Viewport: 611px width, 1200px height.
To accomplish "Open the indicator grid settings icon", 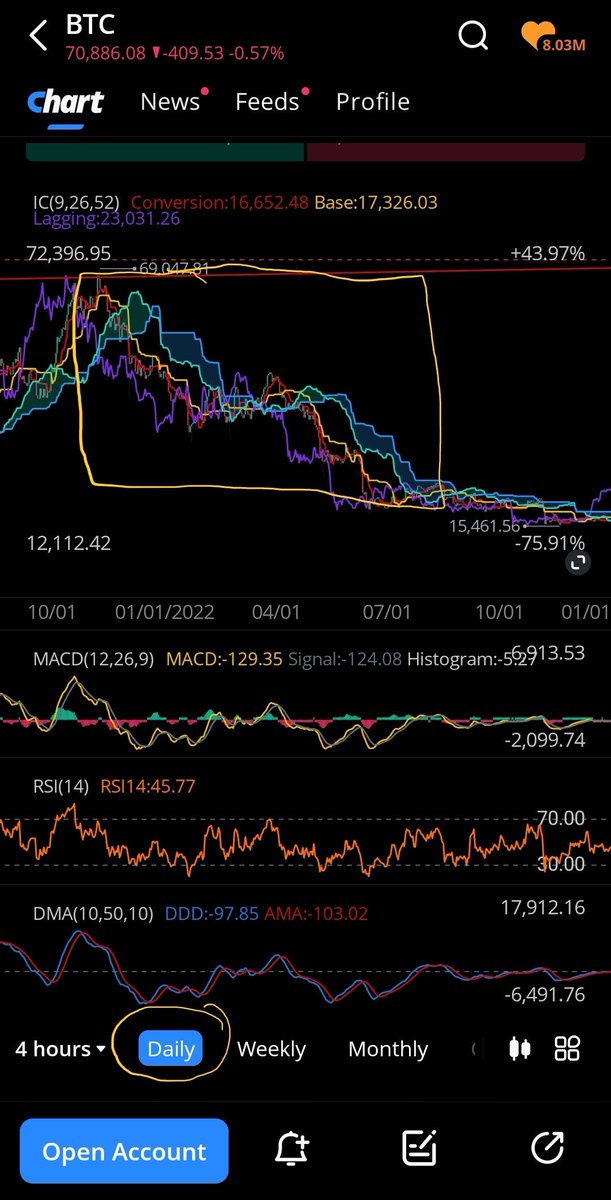I will point(567,1048).
